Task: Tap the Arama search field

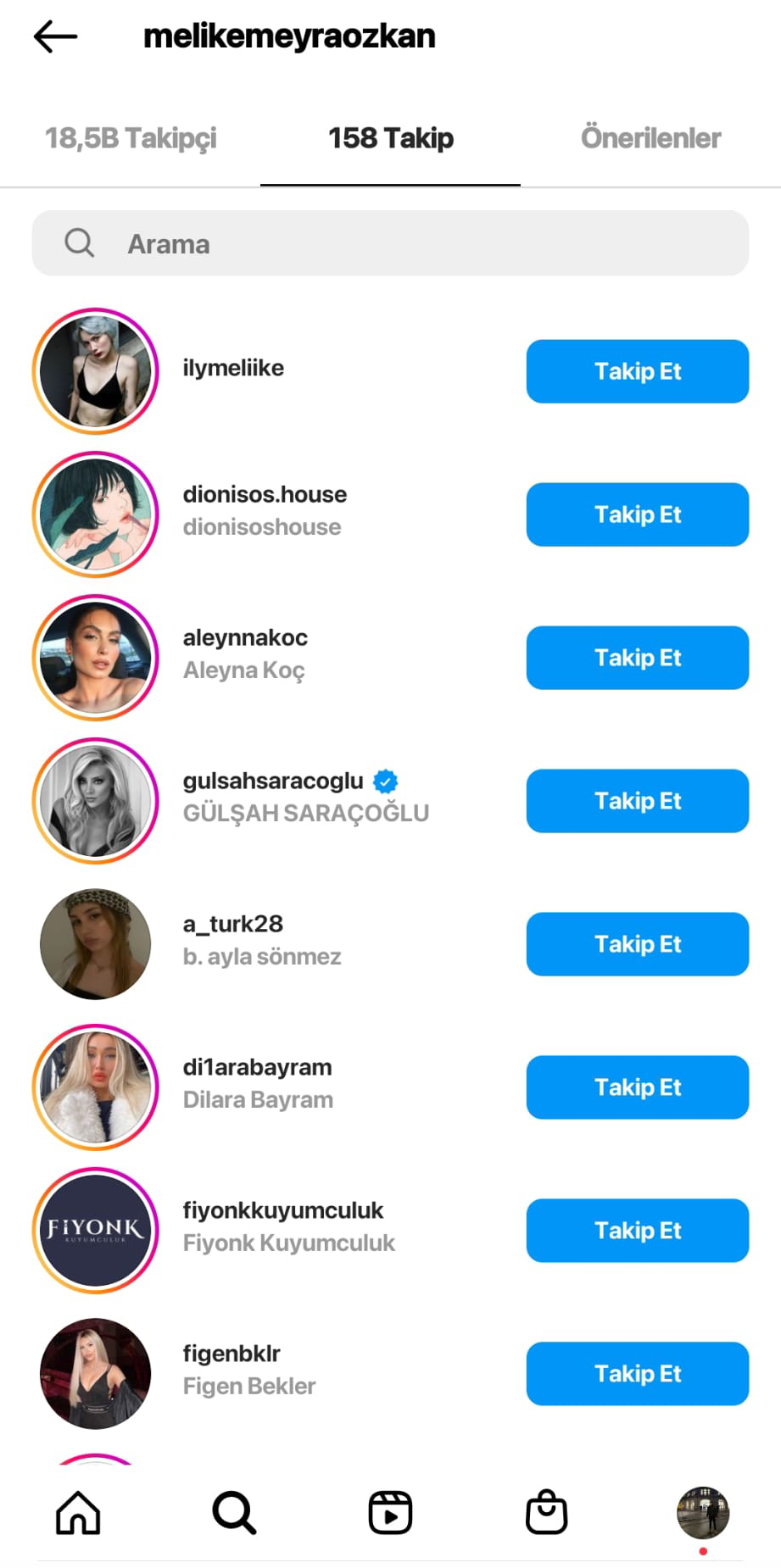Action: pos(390,243)
